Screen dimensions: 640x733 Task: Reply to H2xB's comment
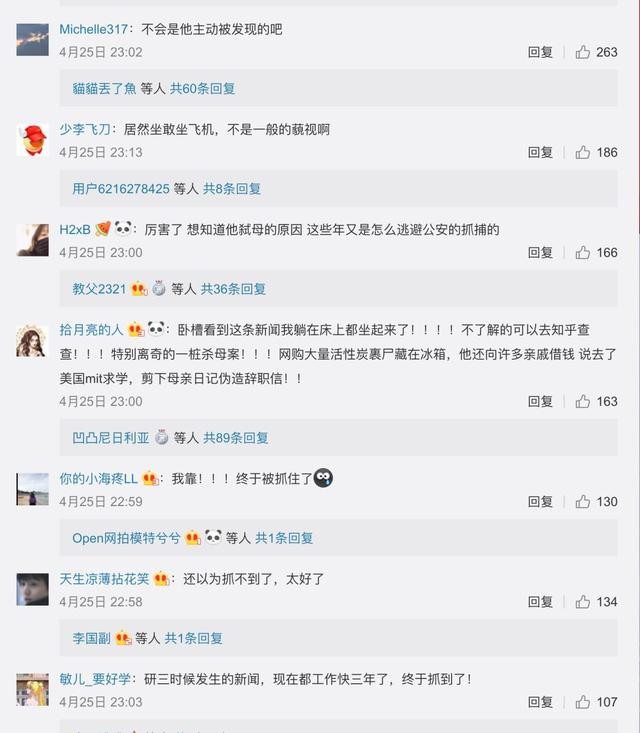540,252
